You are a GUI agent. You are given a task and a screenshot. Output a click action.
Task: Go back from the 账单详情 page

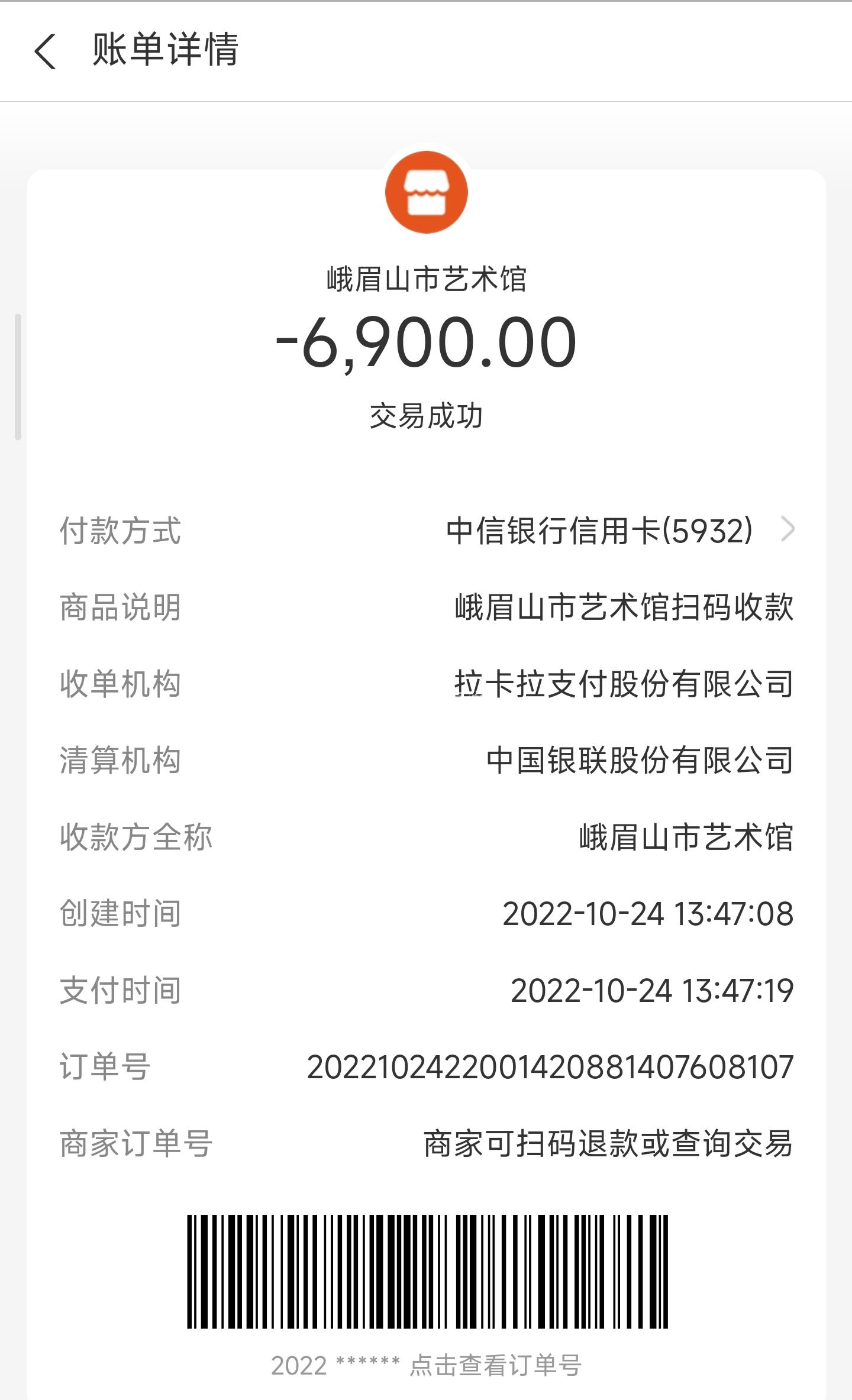46,51
